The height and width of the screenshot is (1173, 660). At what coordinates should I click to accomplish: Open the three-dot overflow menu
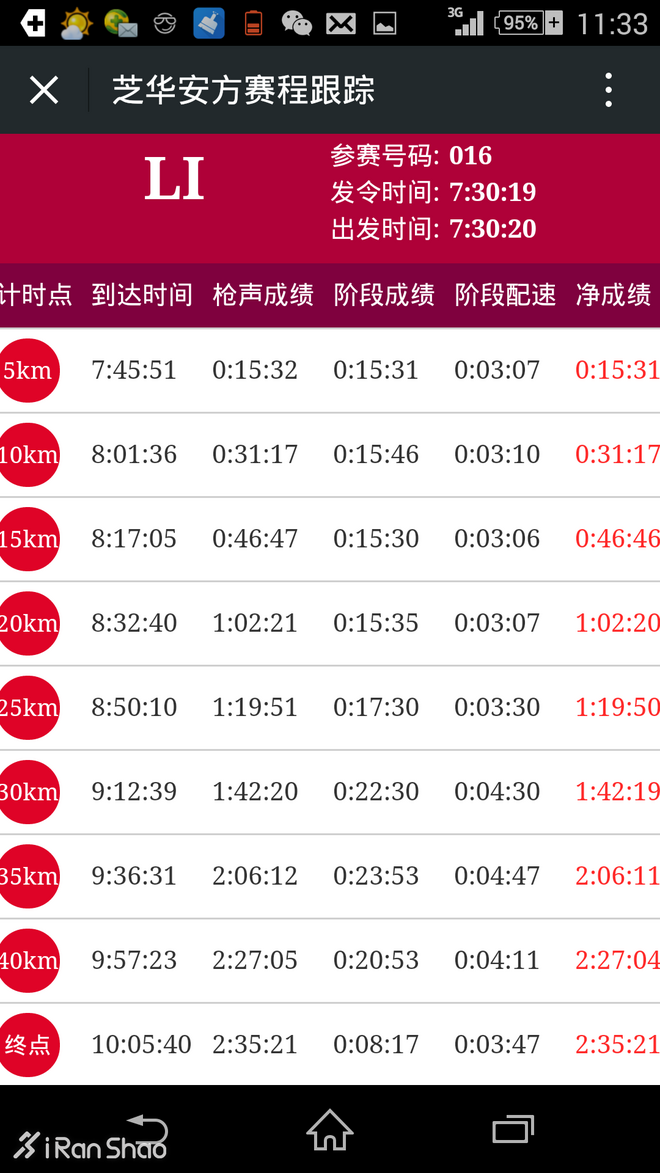(x=608, y=91)
